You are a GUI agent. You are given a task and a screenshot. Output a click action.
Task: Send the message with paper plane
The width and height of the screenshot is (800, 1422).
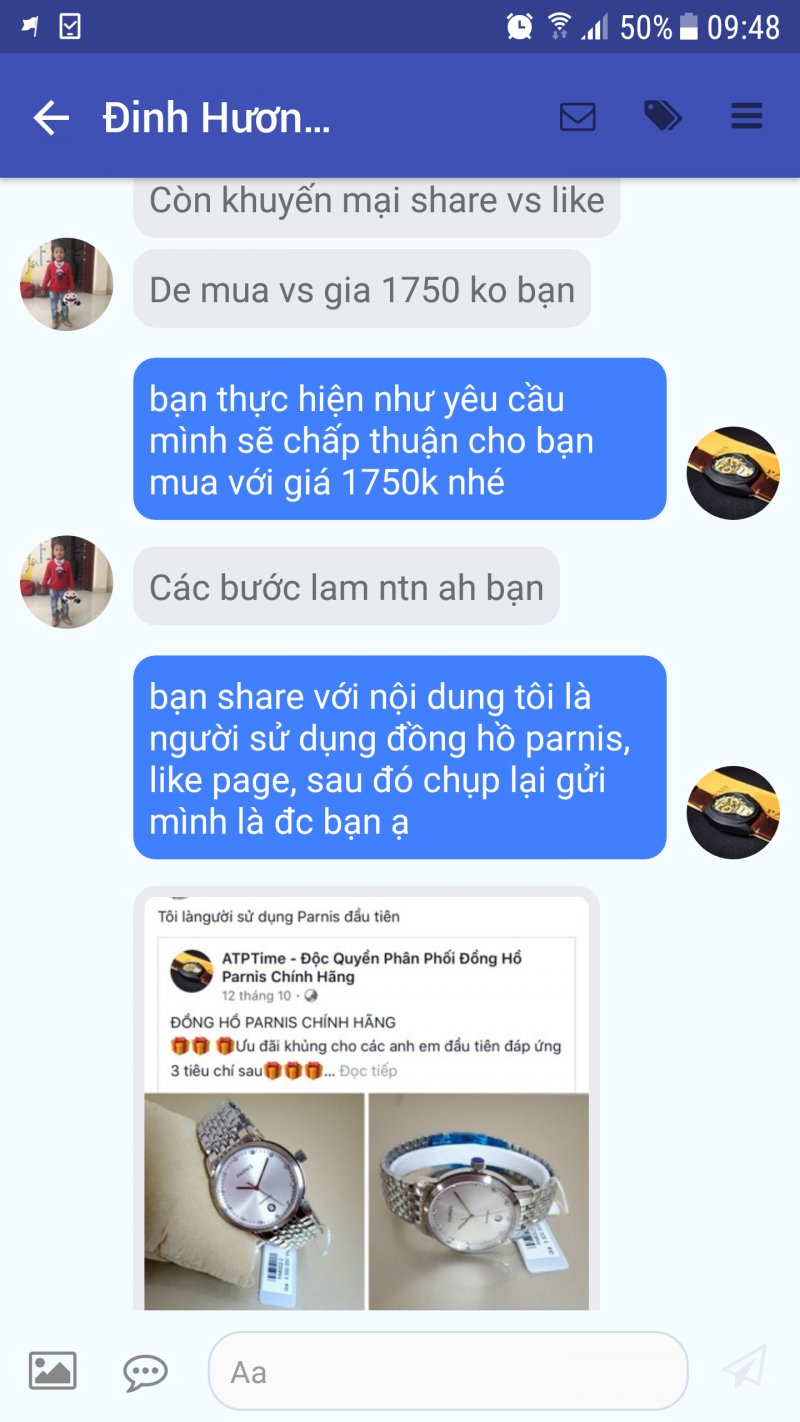tap(745, 1369)
